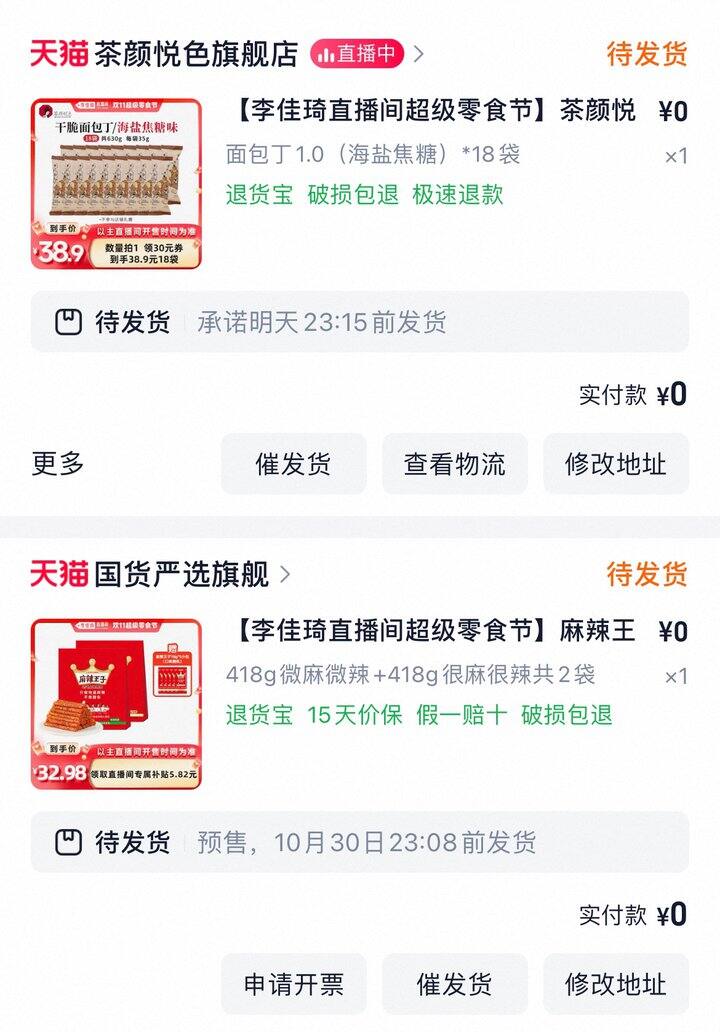Tap 修改地址 on the 茶颜悦色 order
This screenshot has height=1032, width=720.
click(x=615, y=464)
